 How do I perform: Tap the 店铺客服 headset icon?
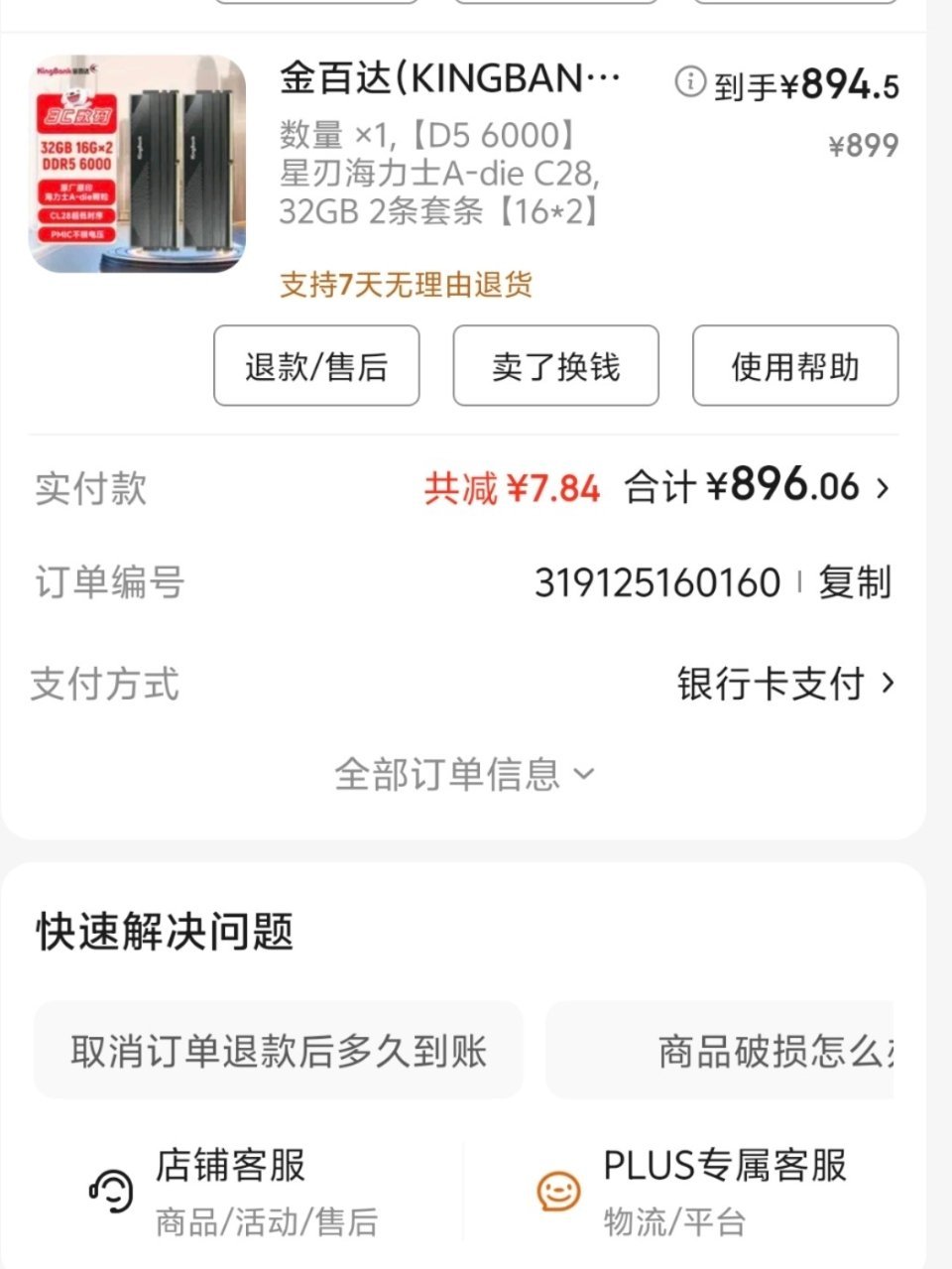[x=112, y=1190]
